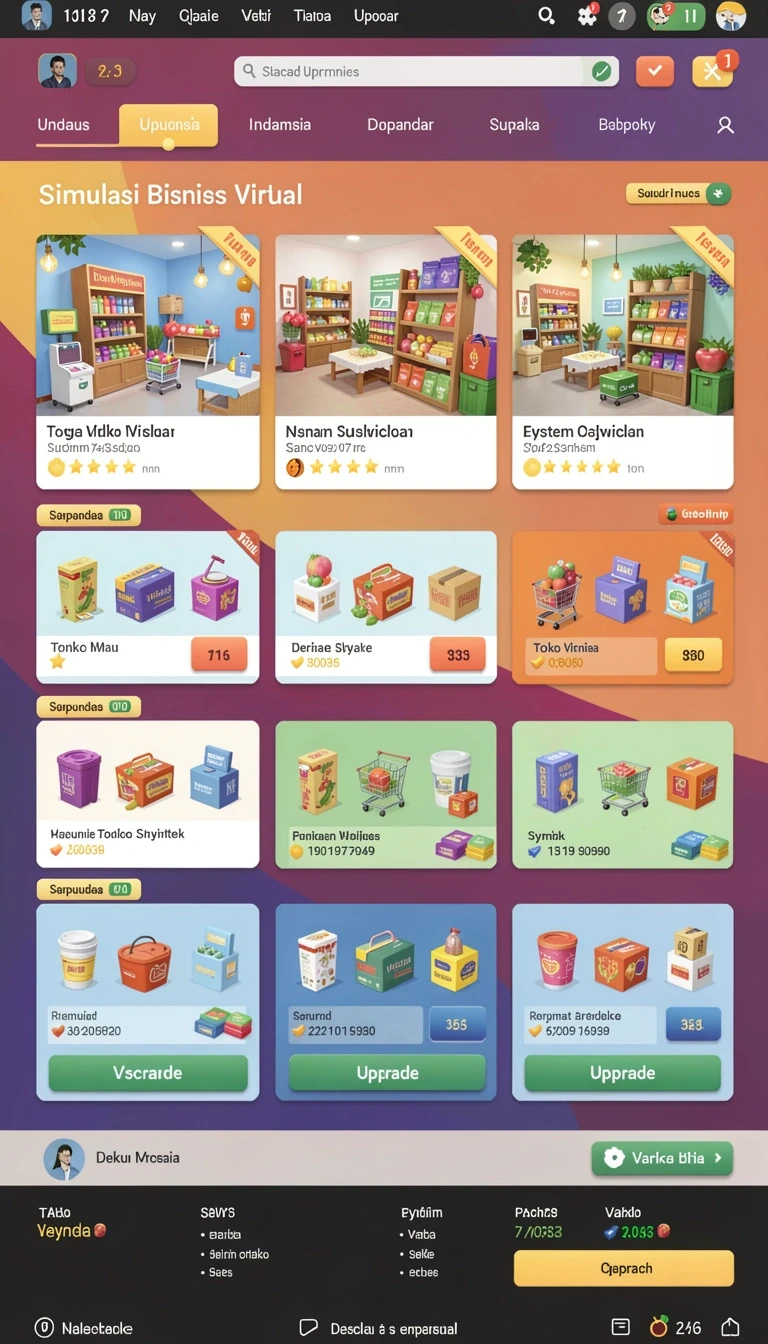Switch to the Indamsia tab
The width and height of the screenshot is (768, 1344).
point(280,125)
